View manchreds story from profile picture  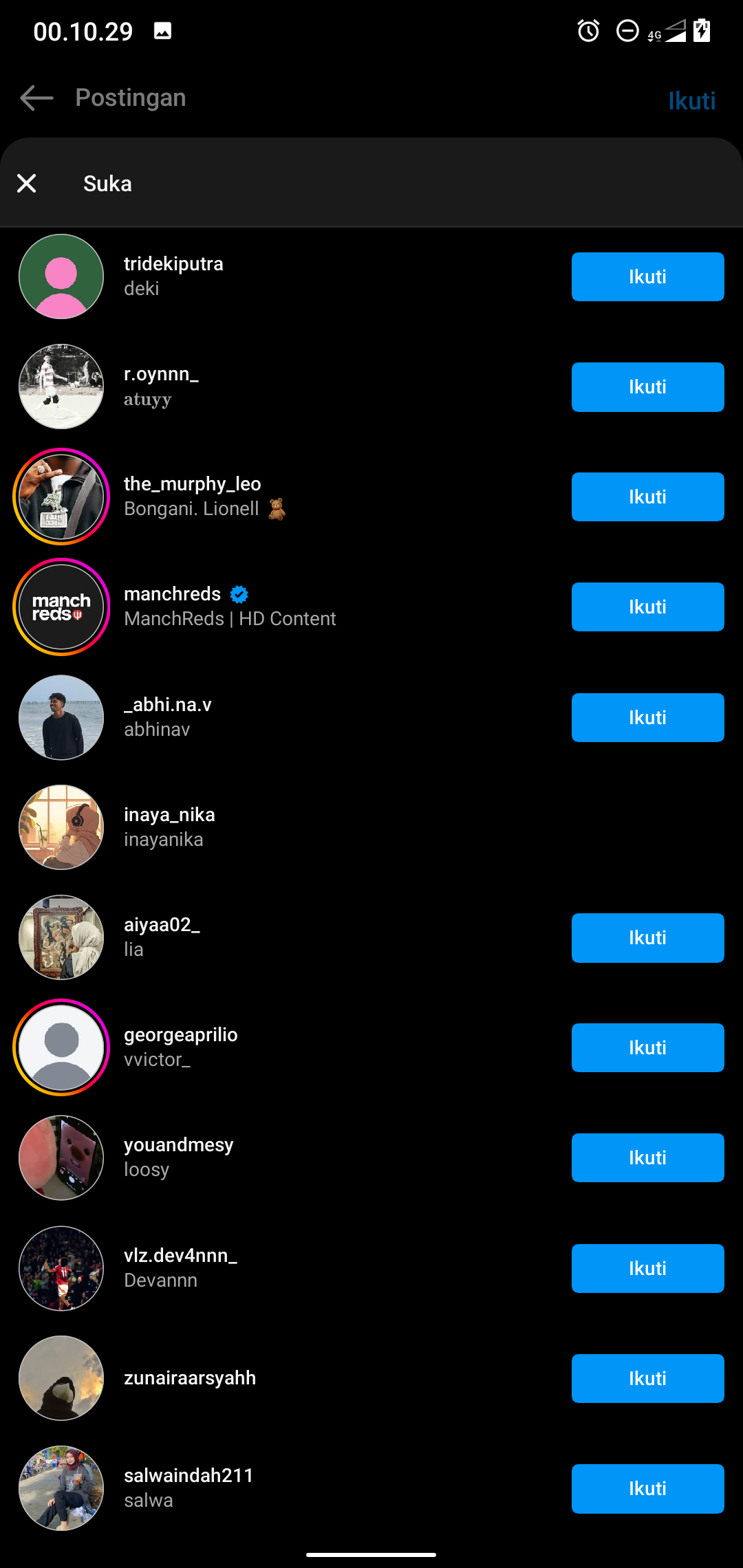(61, 607)
